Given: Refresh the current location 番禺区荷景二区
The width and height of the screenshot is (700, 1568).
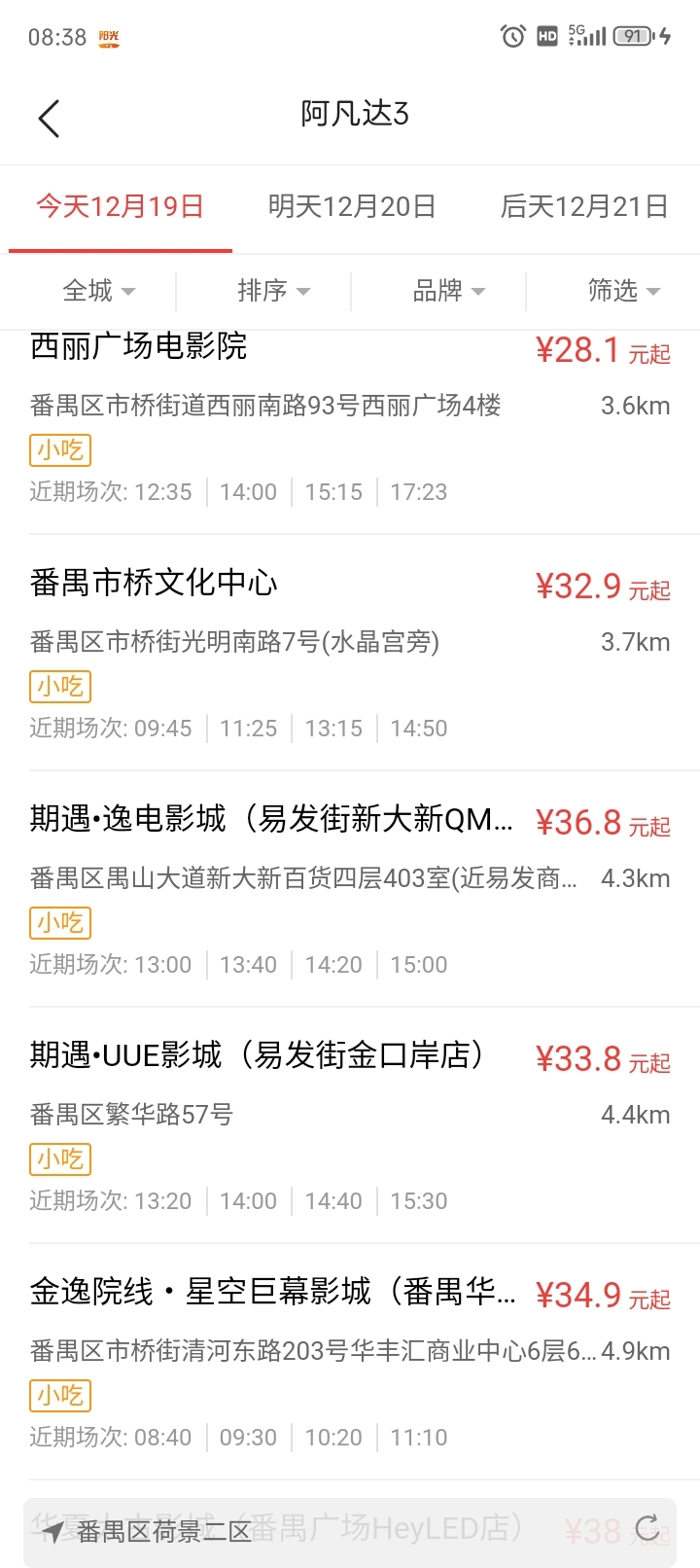Looking at the screenshot, I should [x=647, y=1528].
